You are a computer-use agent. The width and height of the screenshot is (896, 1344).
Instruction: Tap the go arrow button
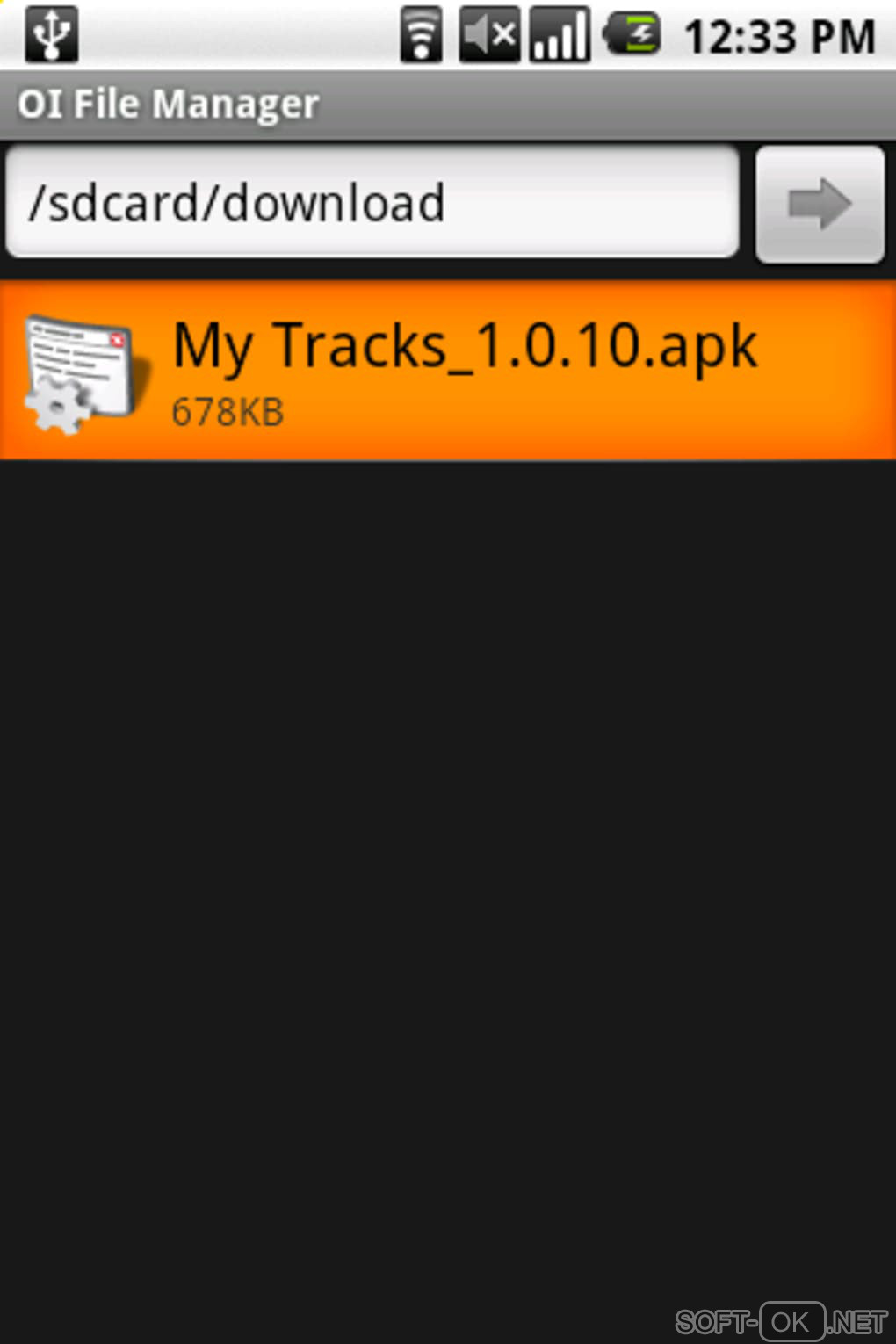tap(820, 204)
